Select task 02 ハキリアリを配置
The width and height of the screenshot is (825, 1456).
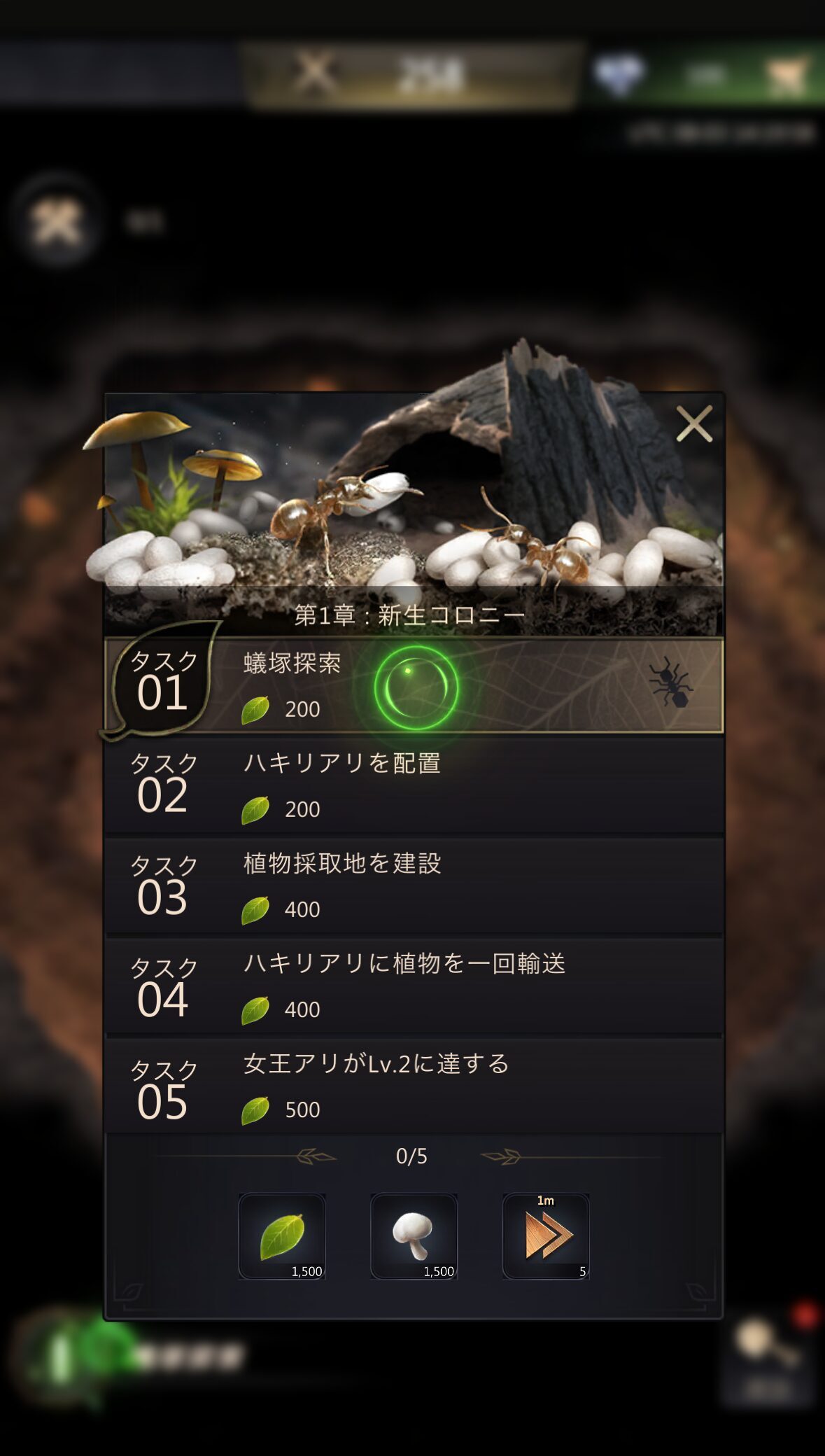(414, 785)
